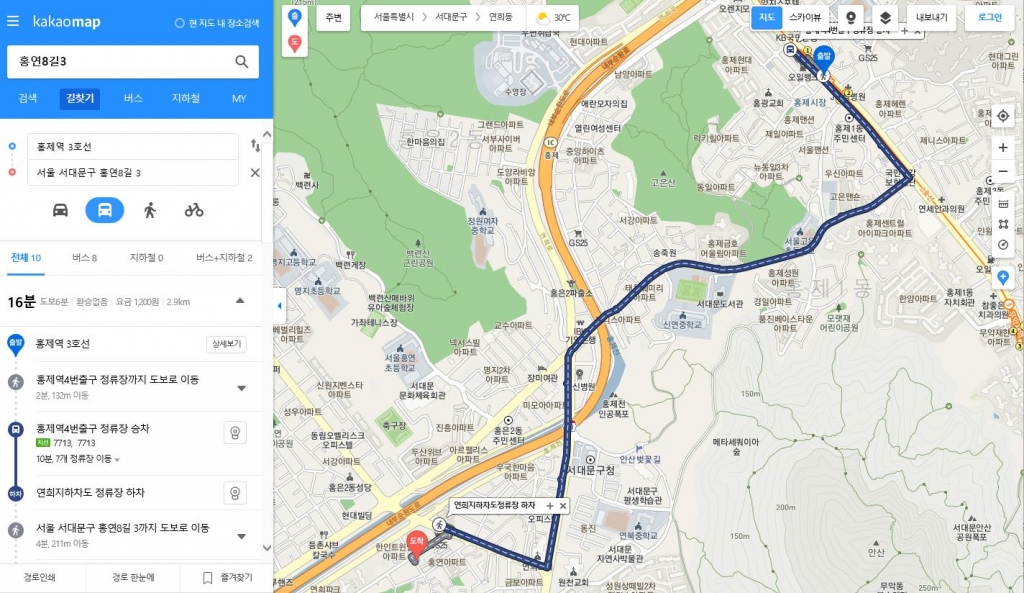
Task: Swap origin and destination
Action: click(x=255, y=146)
